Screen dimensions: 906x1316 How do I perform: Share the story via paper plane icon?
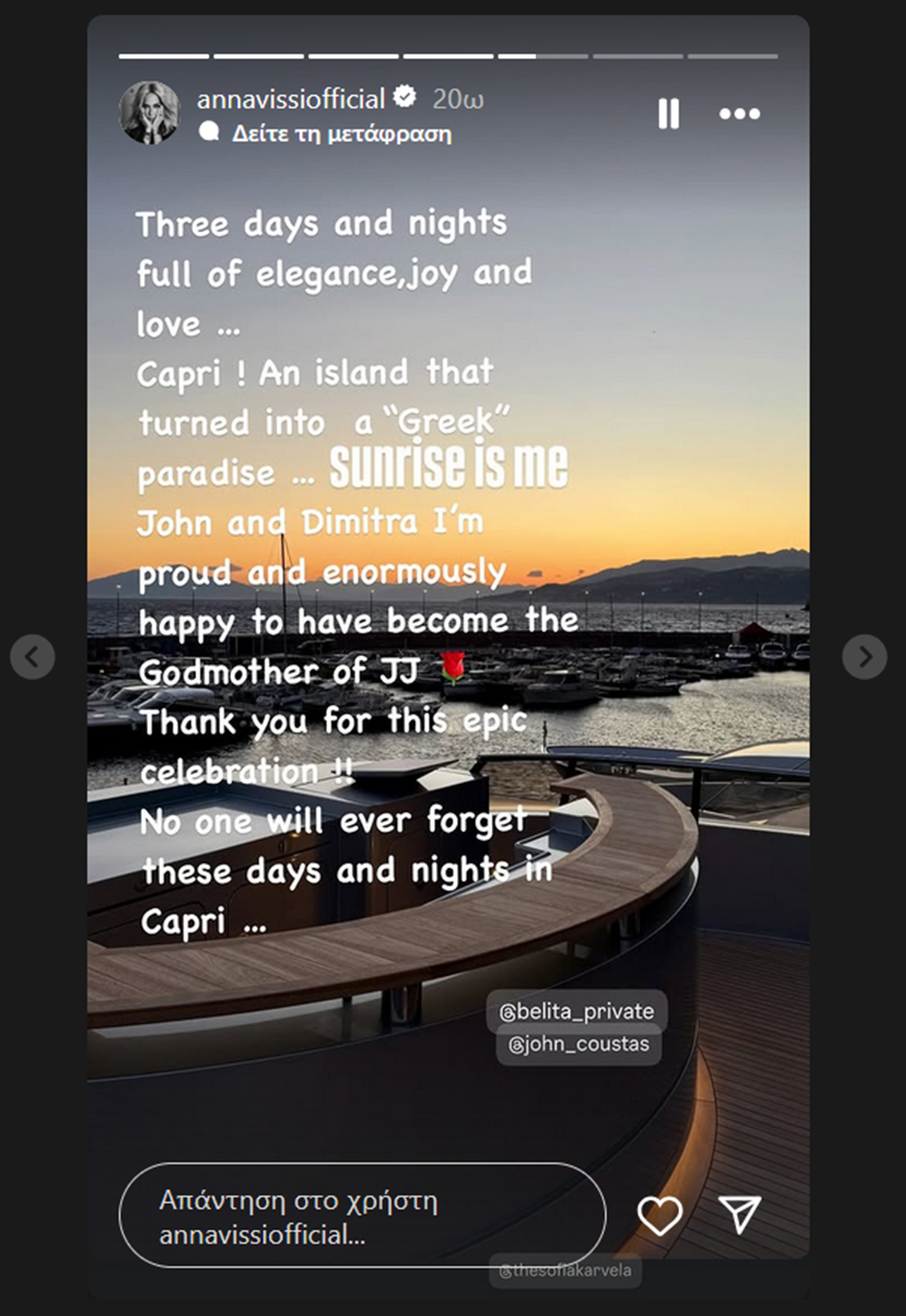740,1214
